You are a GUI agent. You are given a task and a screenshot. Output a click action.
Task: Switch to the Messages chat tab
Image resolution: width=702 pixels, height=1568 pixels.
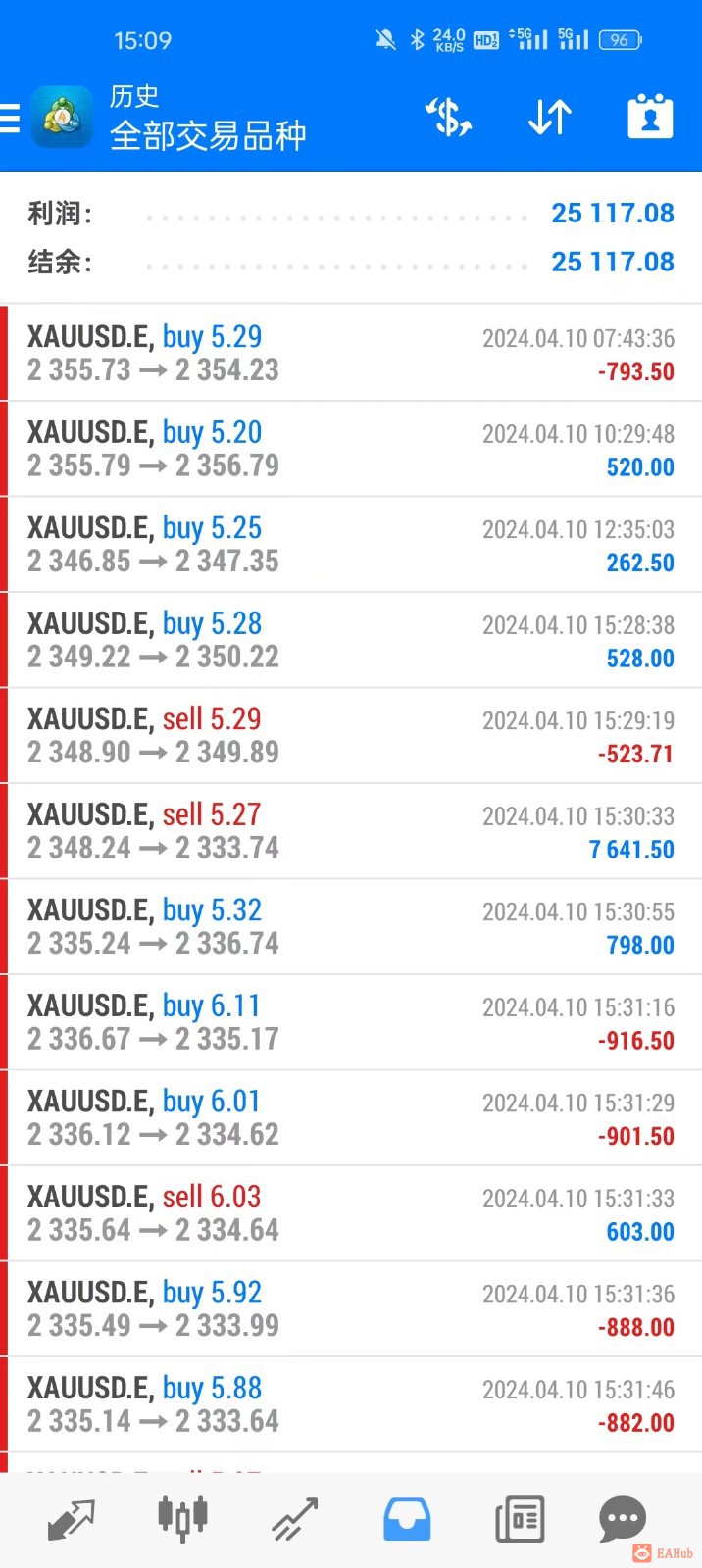(x=622, y=1520)
